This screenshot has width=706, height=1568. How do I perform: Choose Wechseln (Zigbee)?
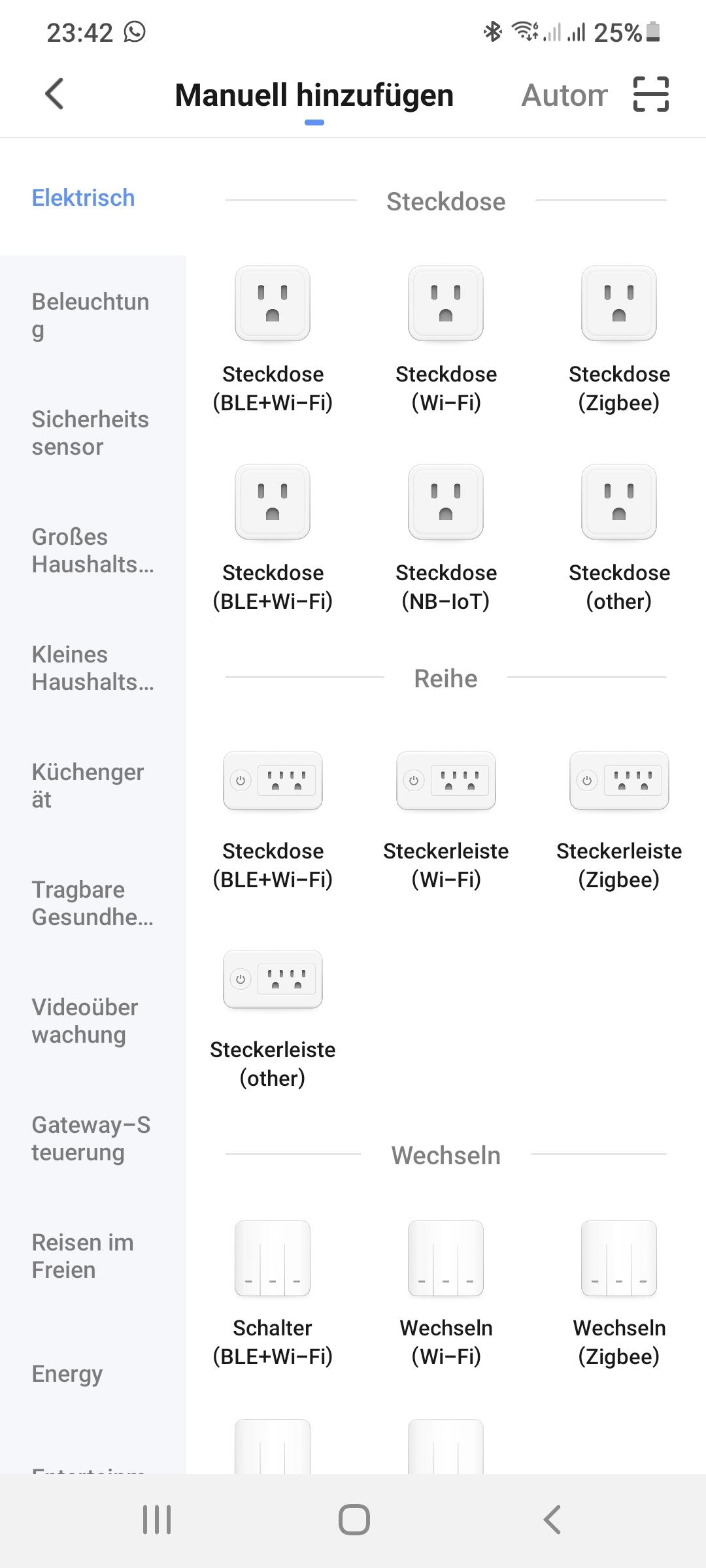[x=619, y=1295]
